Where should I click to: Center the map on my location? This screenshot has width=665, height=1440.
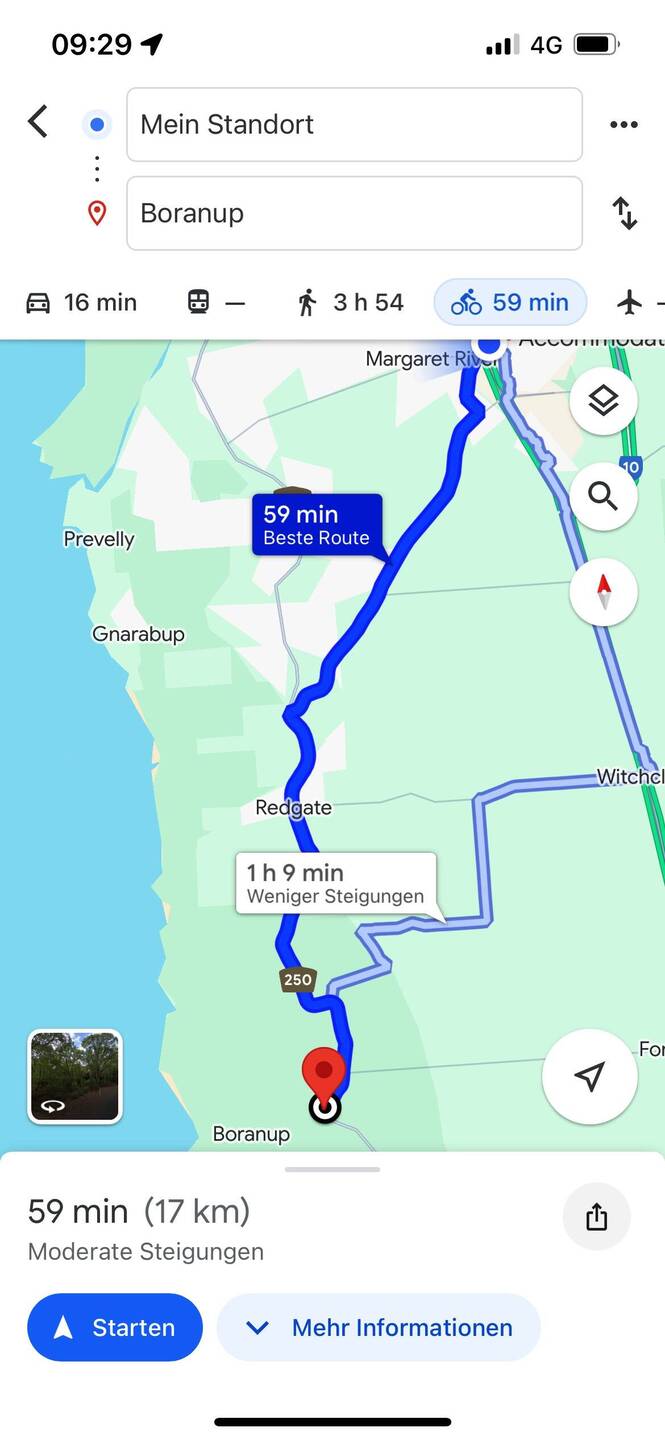[589, 1076]
